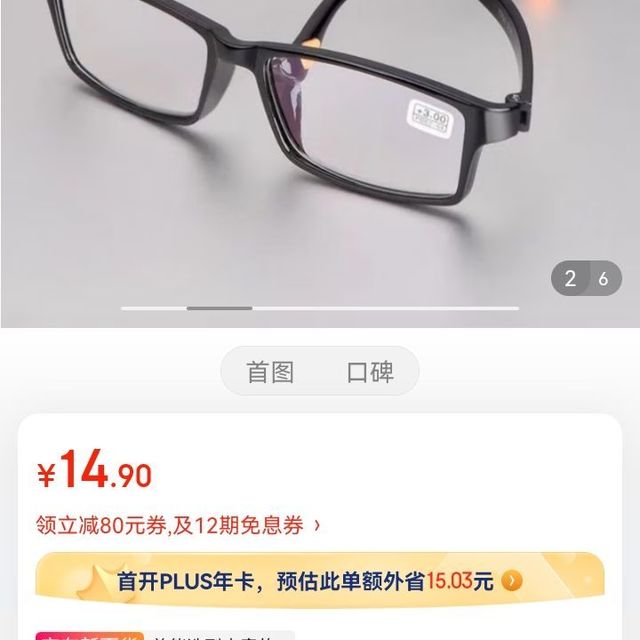Open the PLUS年卡 savings banner
The width and height of the screenshot is (640, 640).
[320, 580]
